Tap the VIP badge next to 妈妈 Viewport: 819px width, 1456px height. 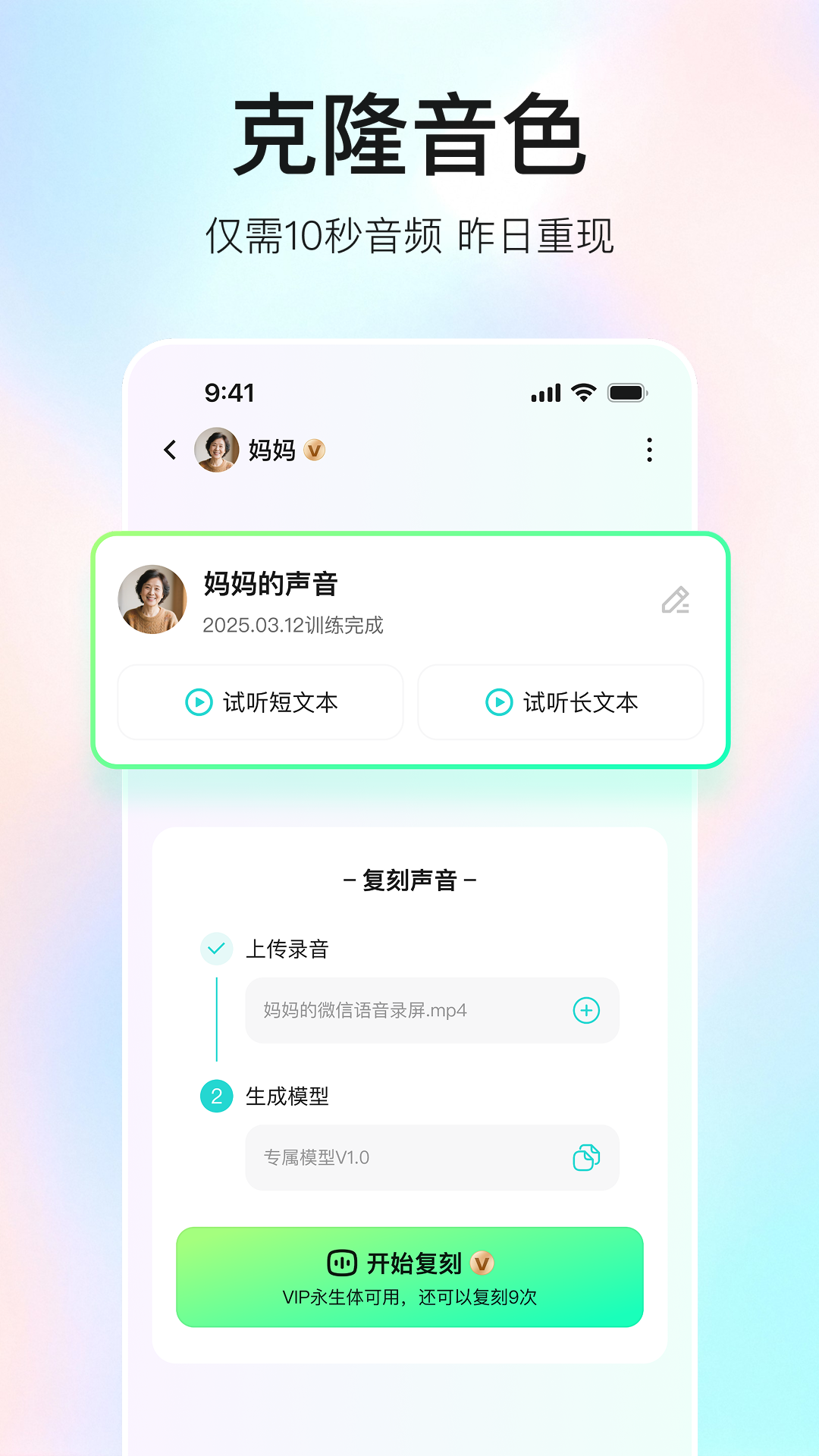click(314, 450)
